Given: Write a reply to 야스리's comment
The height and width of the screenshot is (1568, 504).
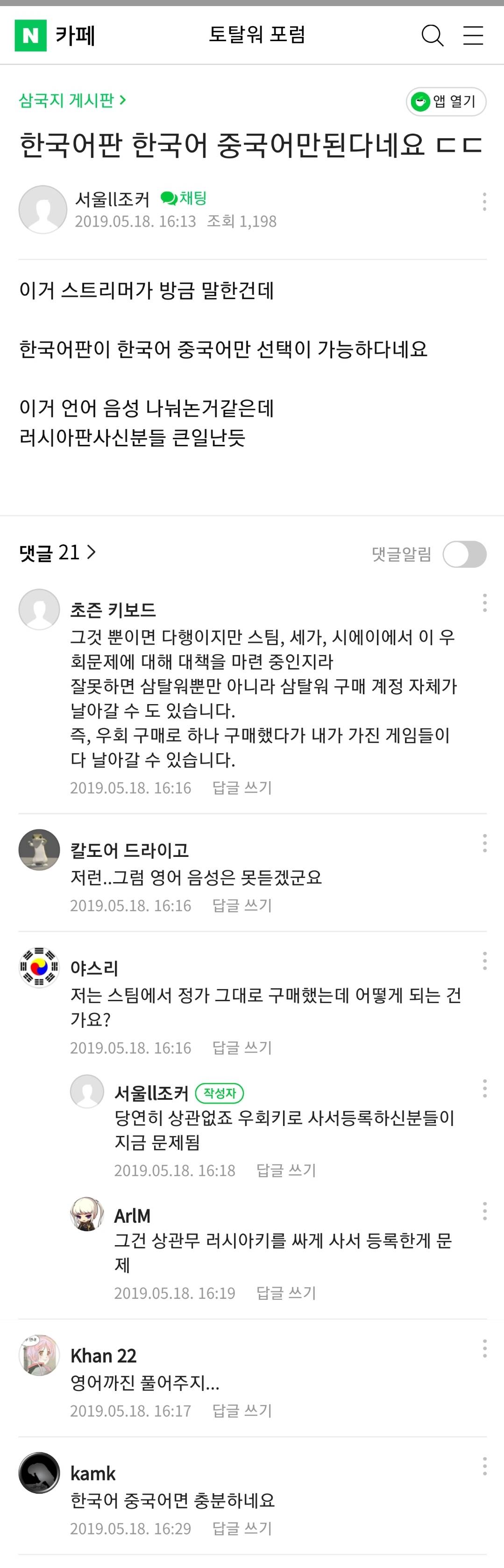Looking at the screenshot, I should pos(241,1048).
